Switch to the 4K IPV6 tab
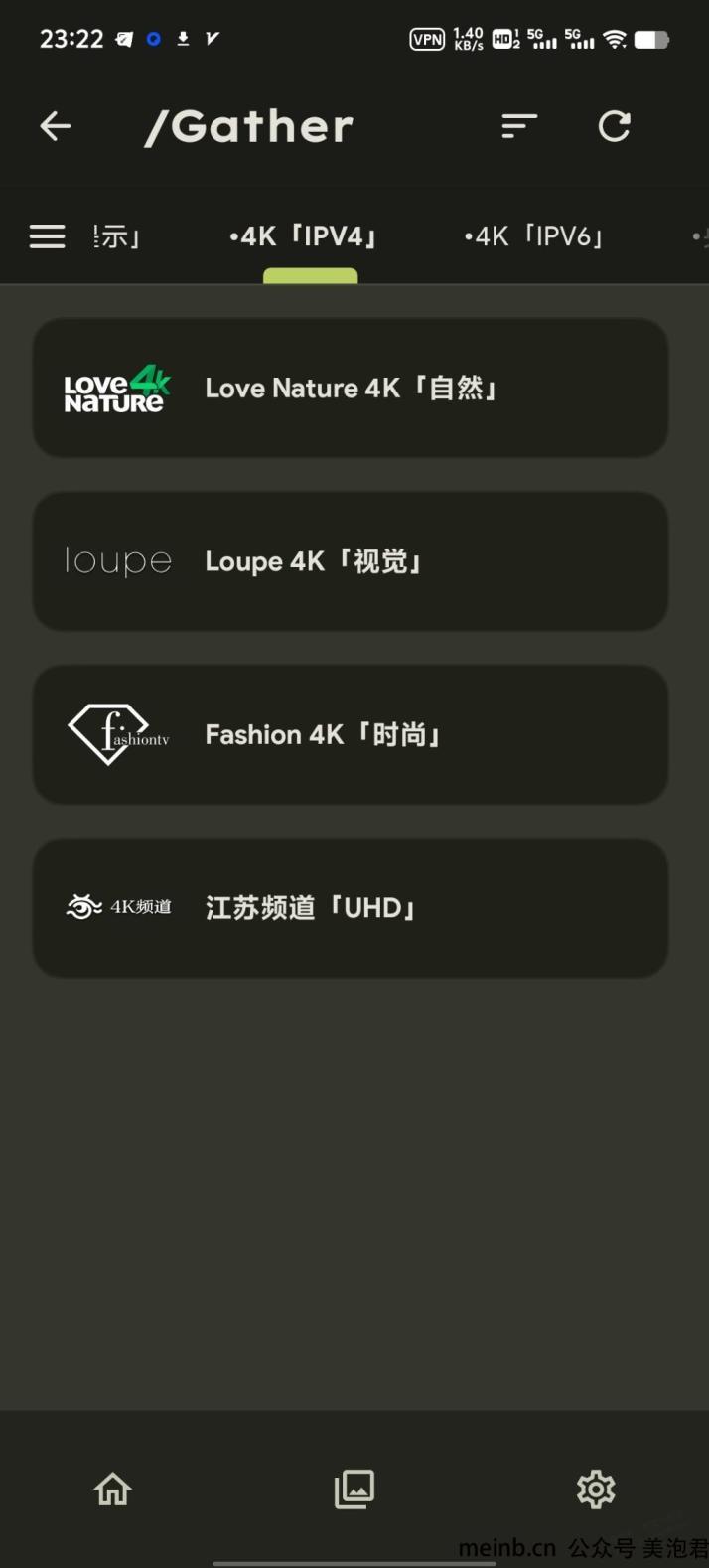Screen dimensions: 709x1568 click(x=534, y=236)
